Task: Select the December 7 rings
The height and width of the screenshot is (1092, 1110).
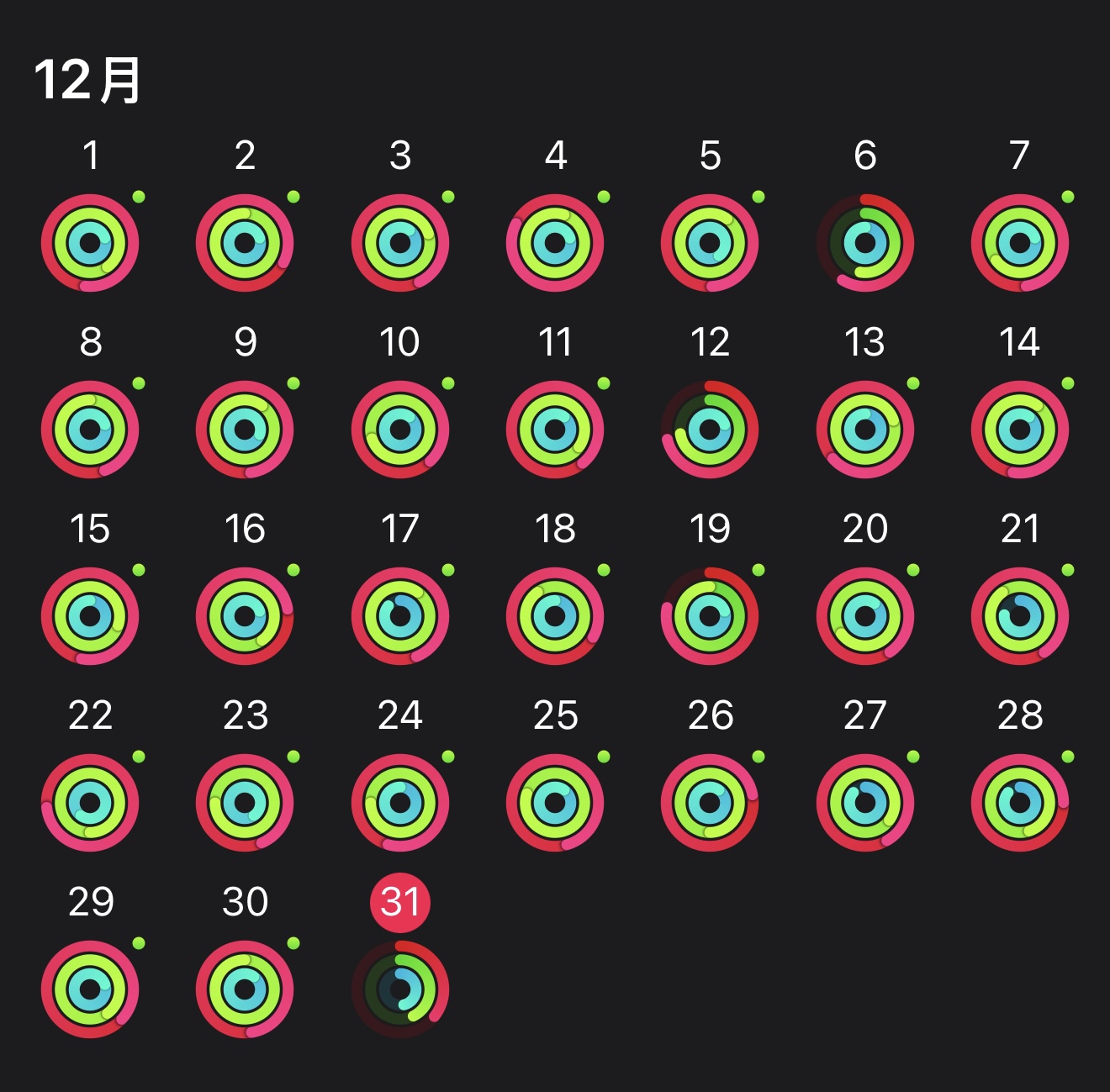Action: click(x=1020, y=243)
